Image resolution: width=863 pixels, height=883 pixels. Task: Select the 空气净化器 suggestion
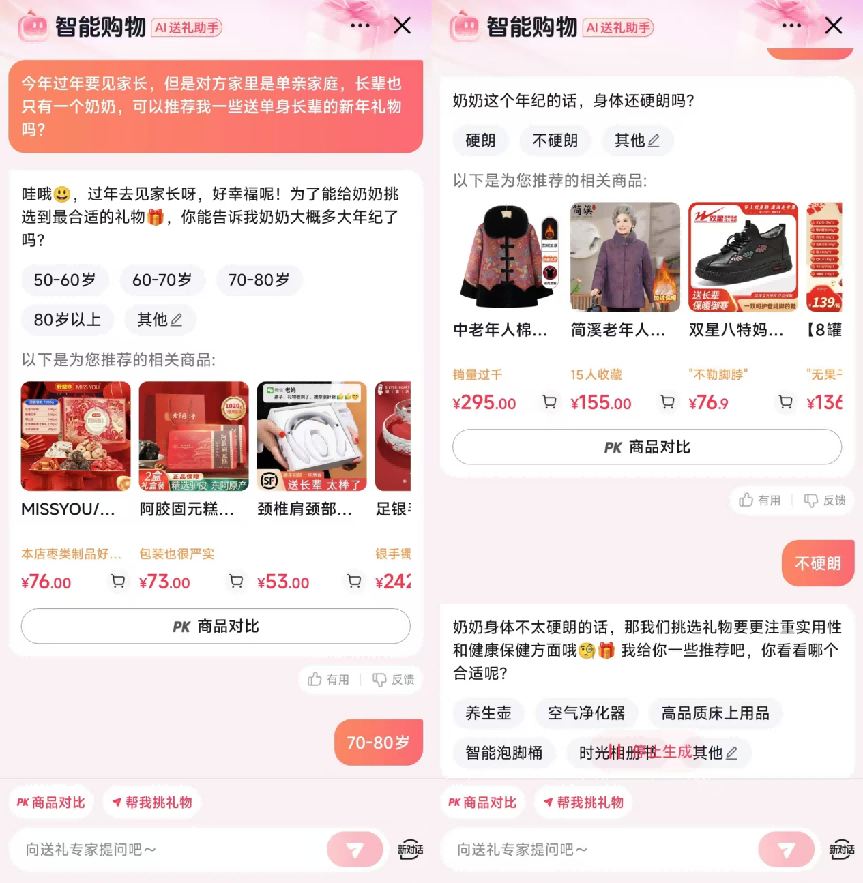(585, 713)
